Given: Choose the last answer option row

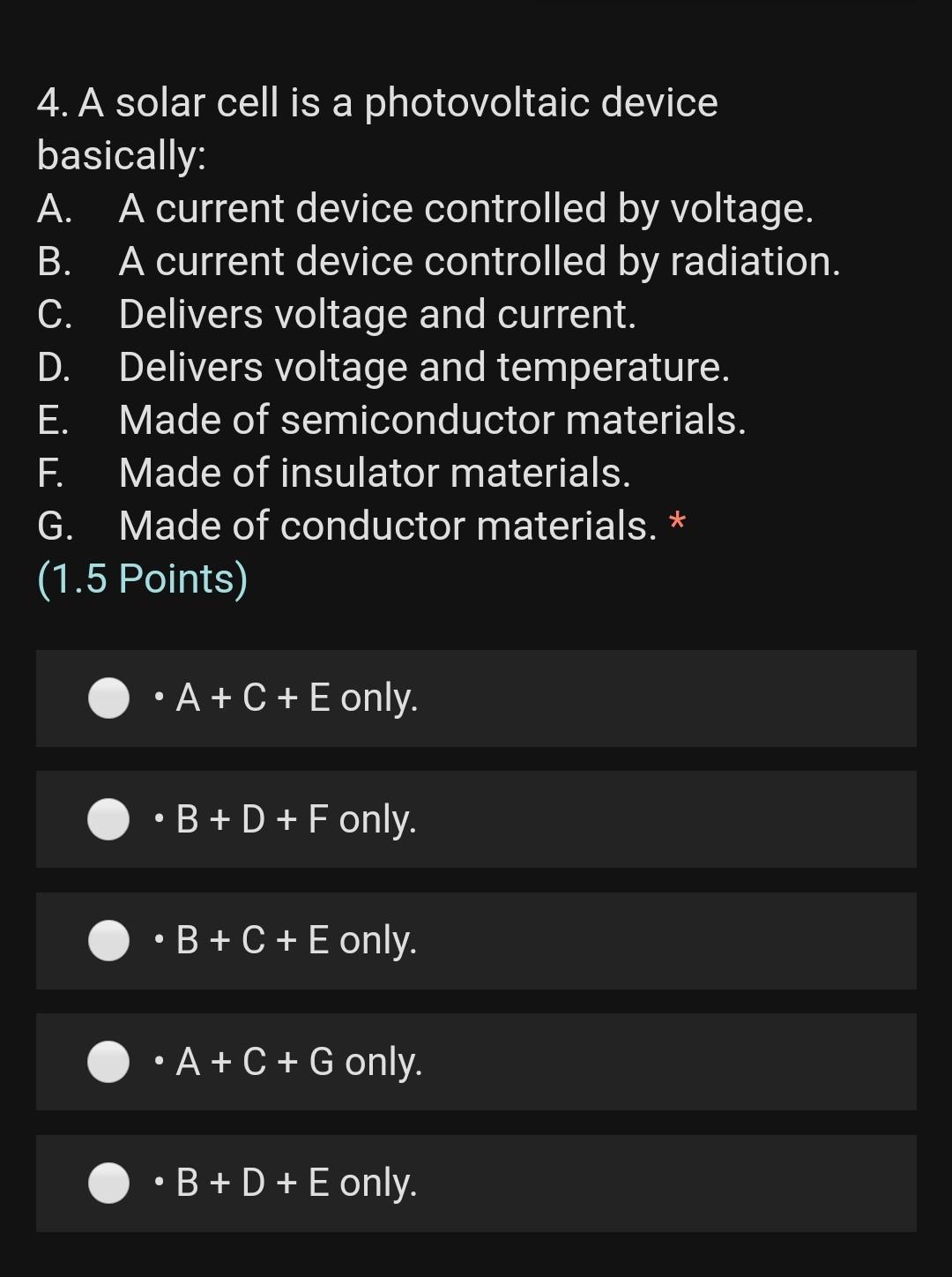Looking at the screenshot, I should [476, 1184].
